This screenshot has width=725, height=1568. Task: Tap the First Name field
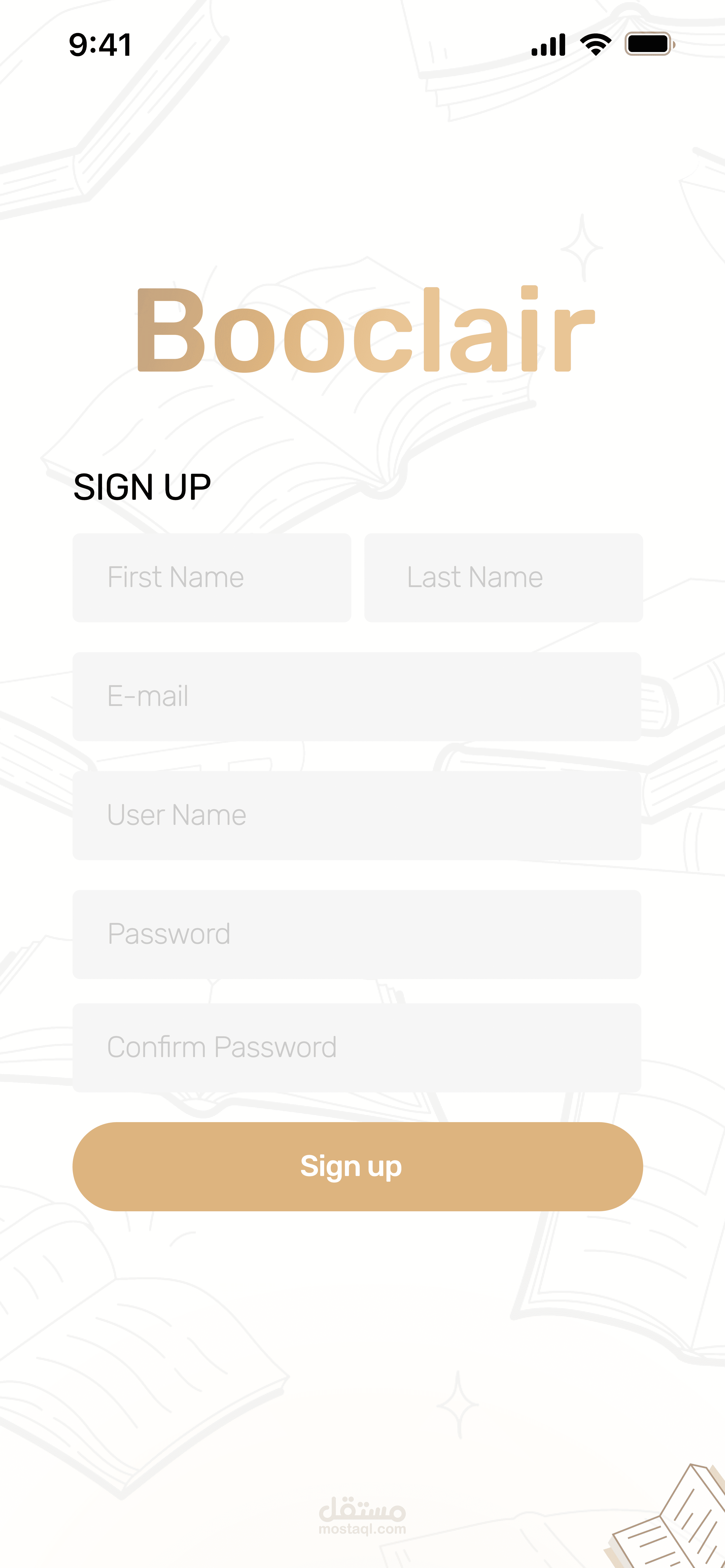click(x=212, y=578)
